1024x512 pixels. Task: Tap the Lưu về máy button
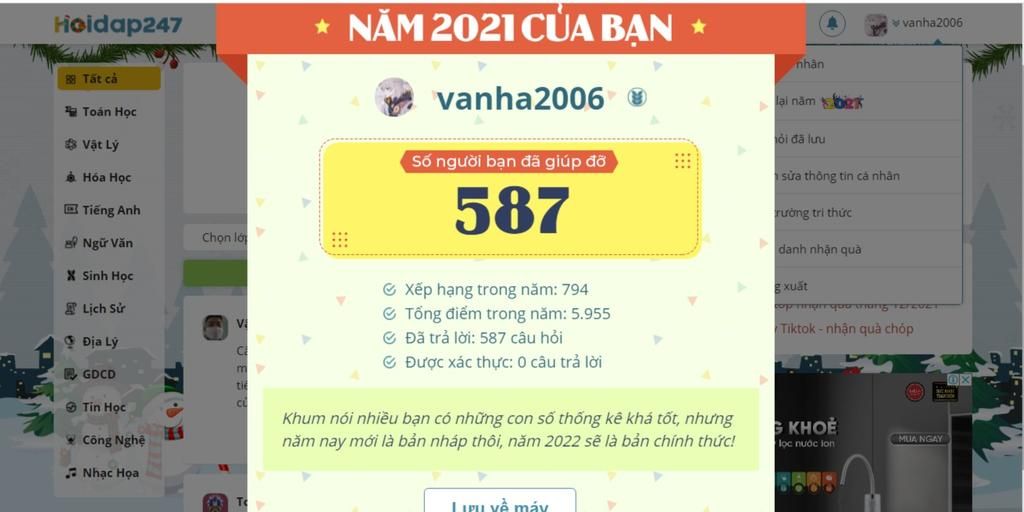click(x=499, y=502)
